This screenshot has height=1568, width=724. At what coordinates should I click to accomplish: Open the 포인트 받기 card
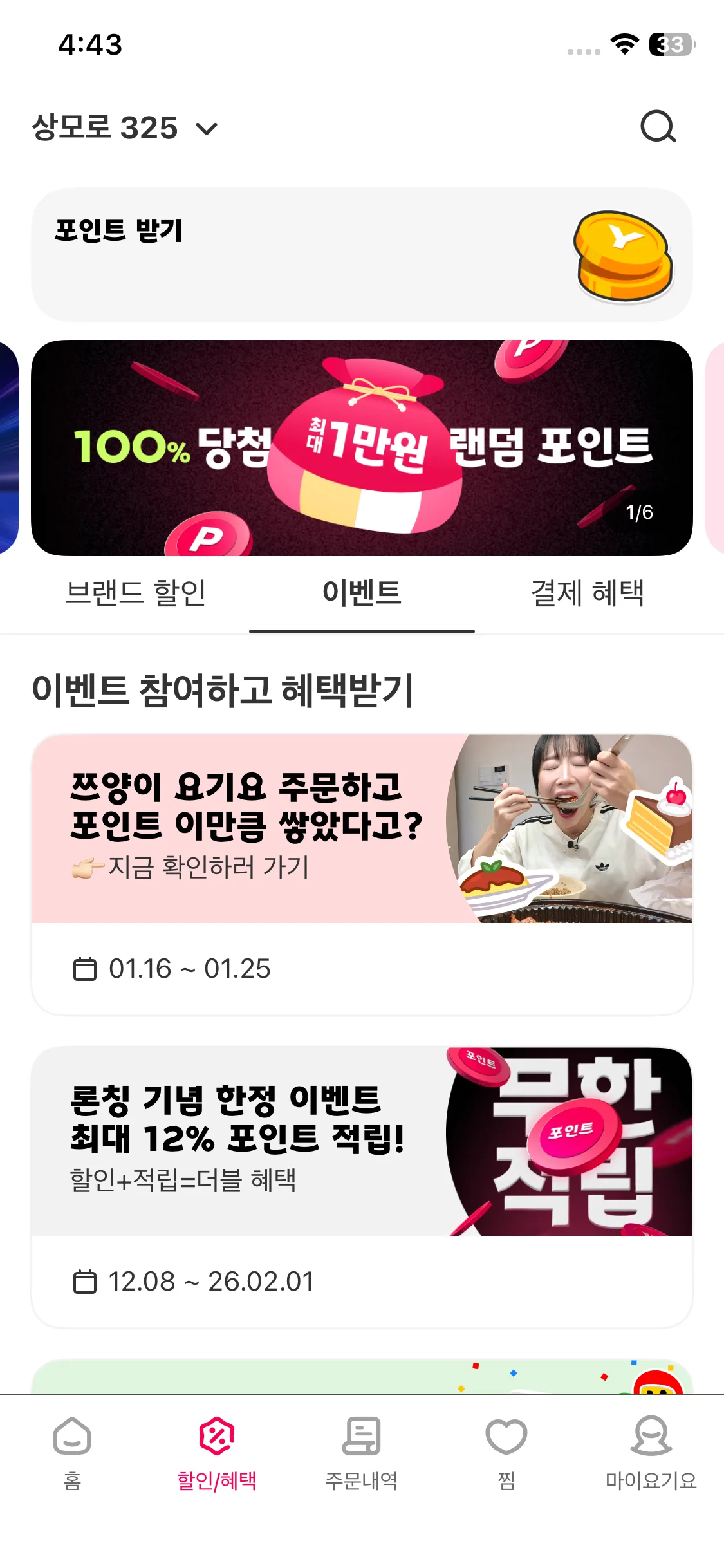[362, 255]
